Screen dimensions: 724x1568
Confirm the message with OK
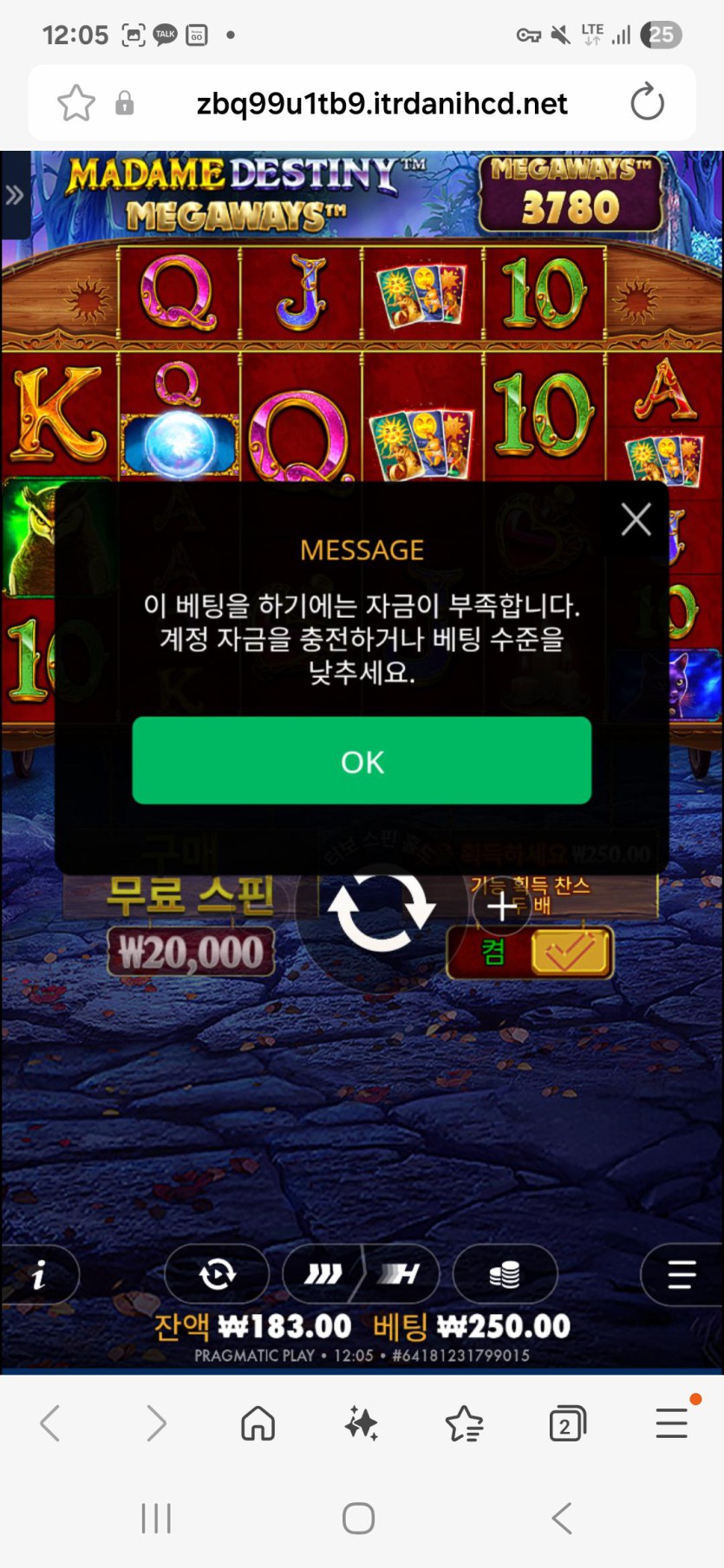(x=362, y=761)
